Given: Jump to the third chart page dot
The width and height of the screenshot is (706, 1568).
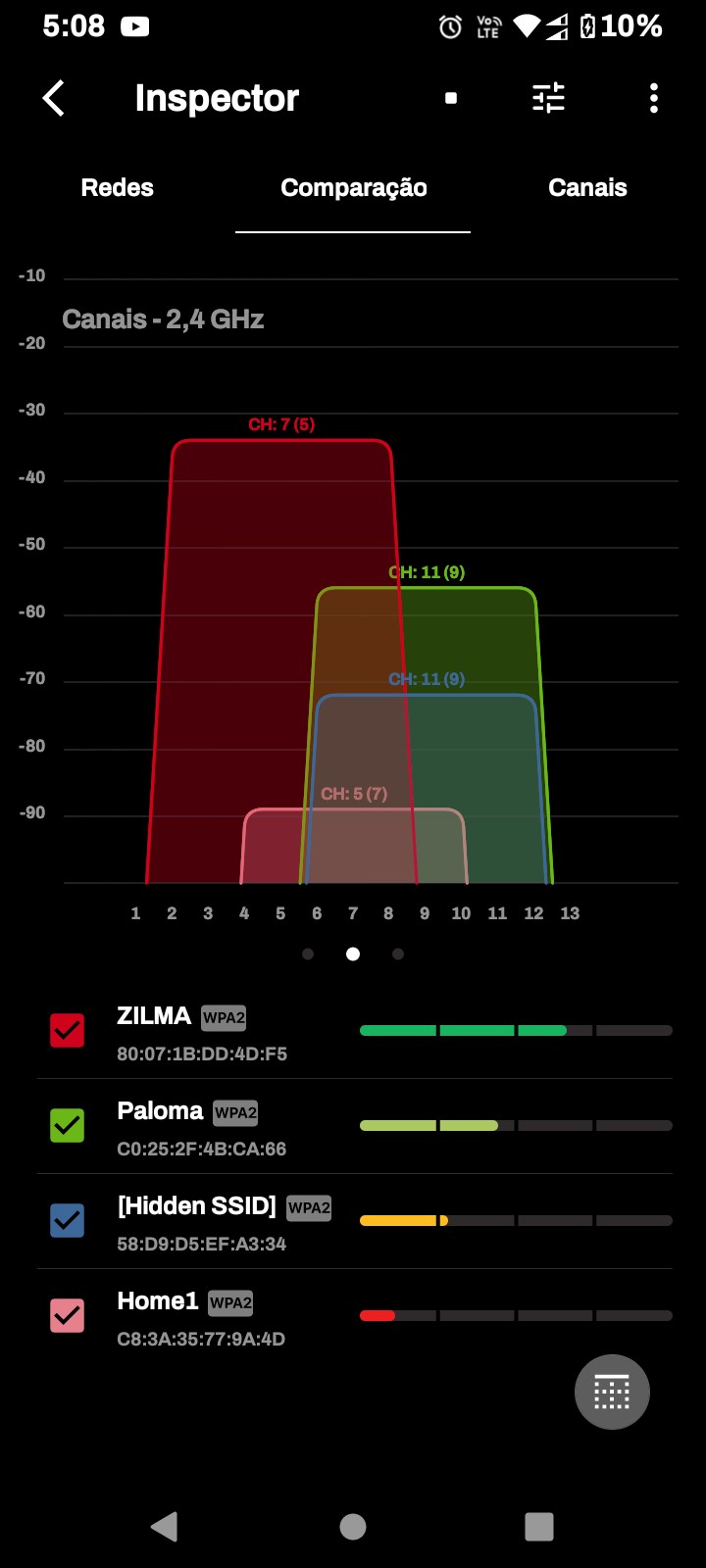Looking at the screenshot, I should coord(398,954).
